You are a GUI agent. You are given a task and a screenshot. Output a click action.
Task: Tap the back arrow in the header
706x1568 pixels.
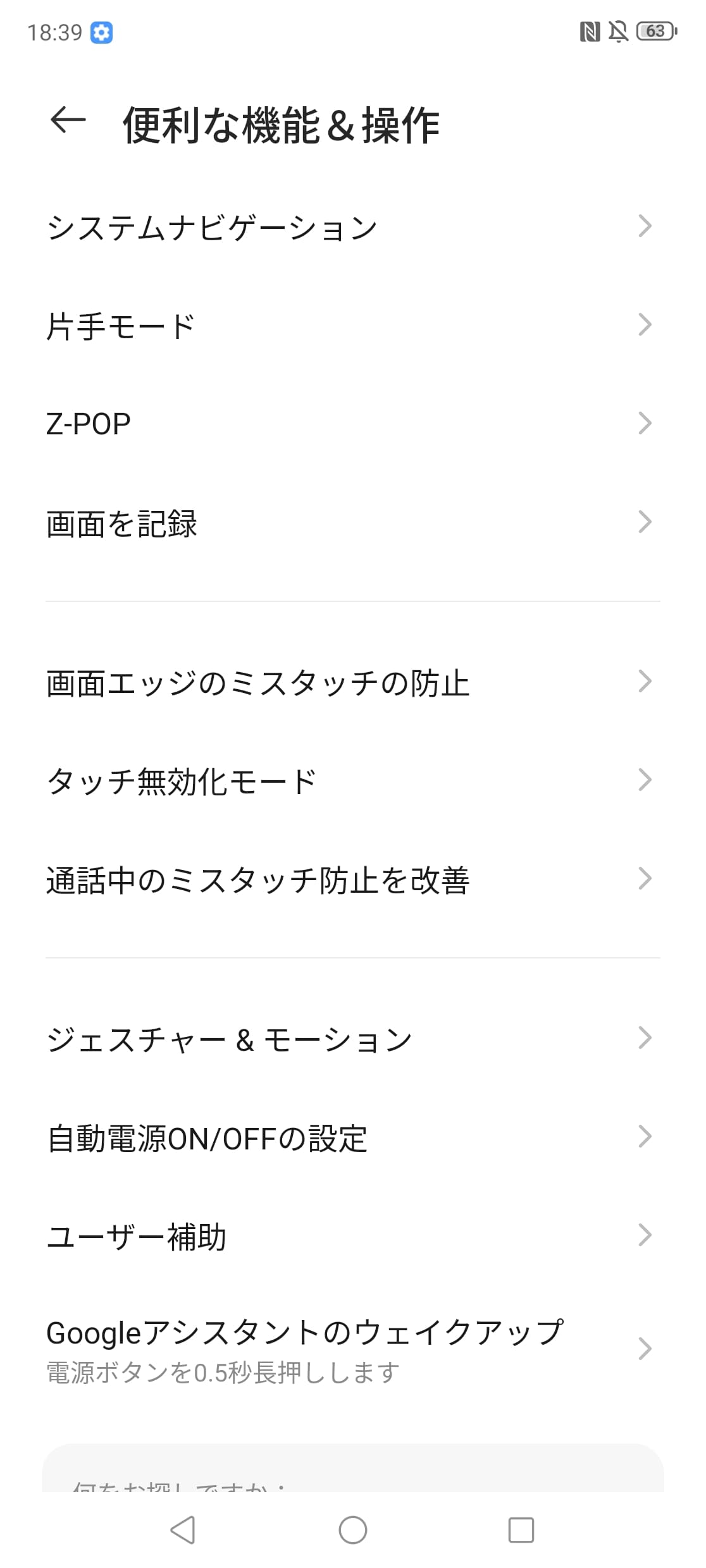pyautogui.click(x=67, y=120)
